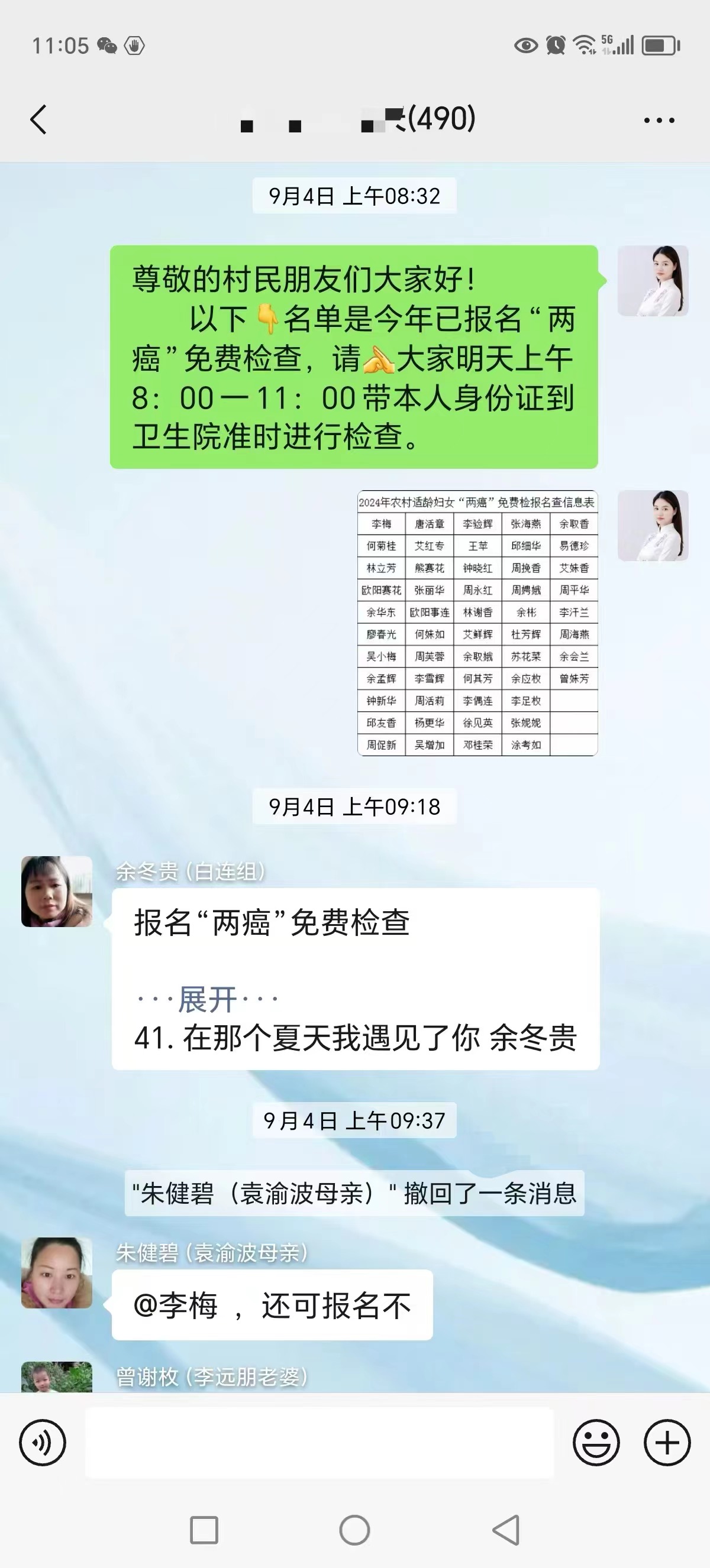The image size is (710, 1568).
Task: Go back to the chat list
Action: tap(38, 119)
